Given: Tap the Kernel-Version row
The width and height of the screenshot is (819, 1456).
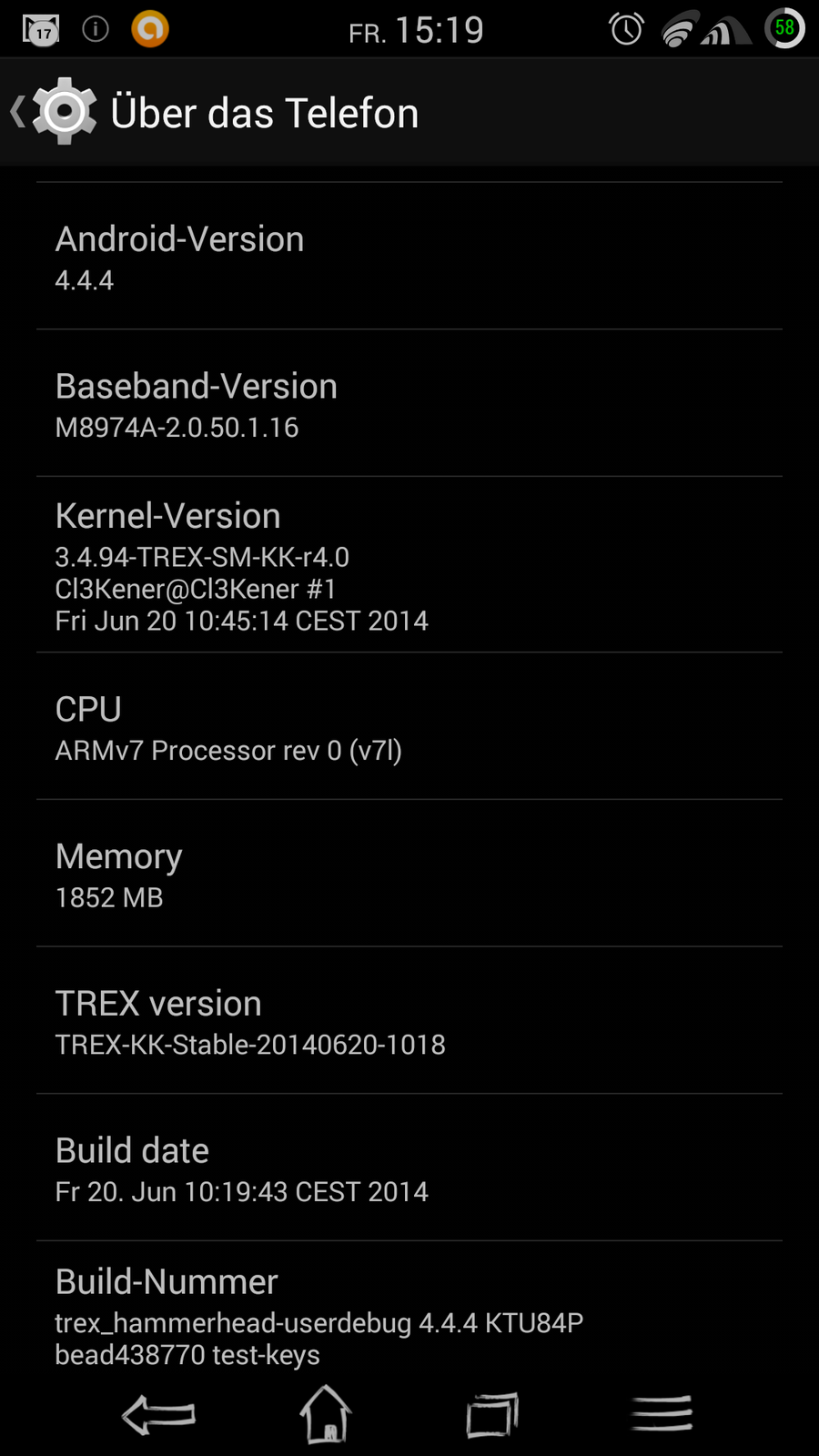Looking at the screenshot, I should [x=409, y=565].
